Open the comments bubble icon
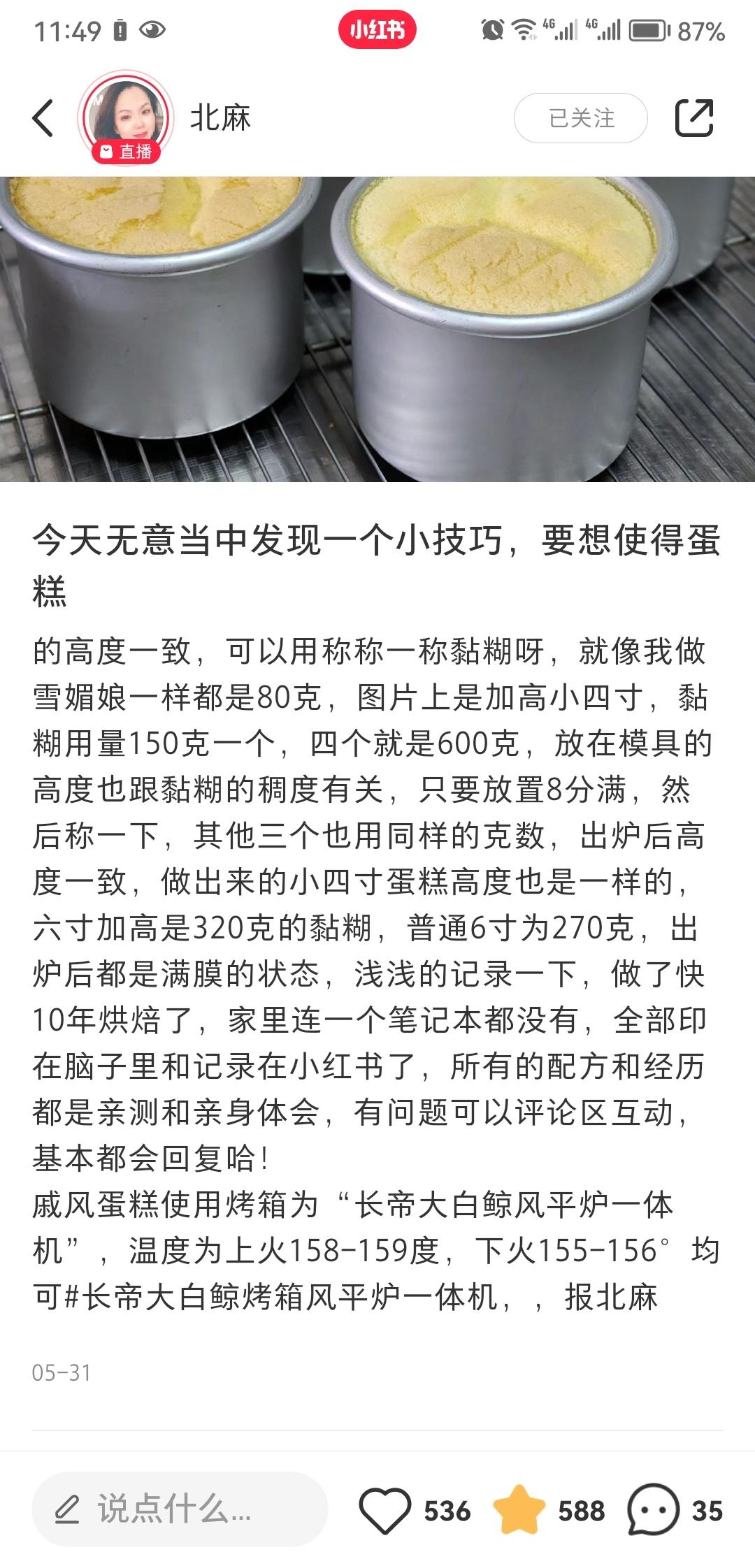This screenshot has height=1568, width=755. click(x=653, y=1509)
